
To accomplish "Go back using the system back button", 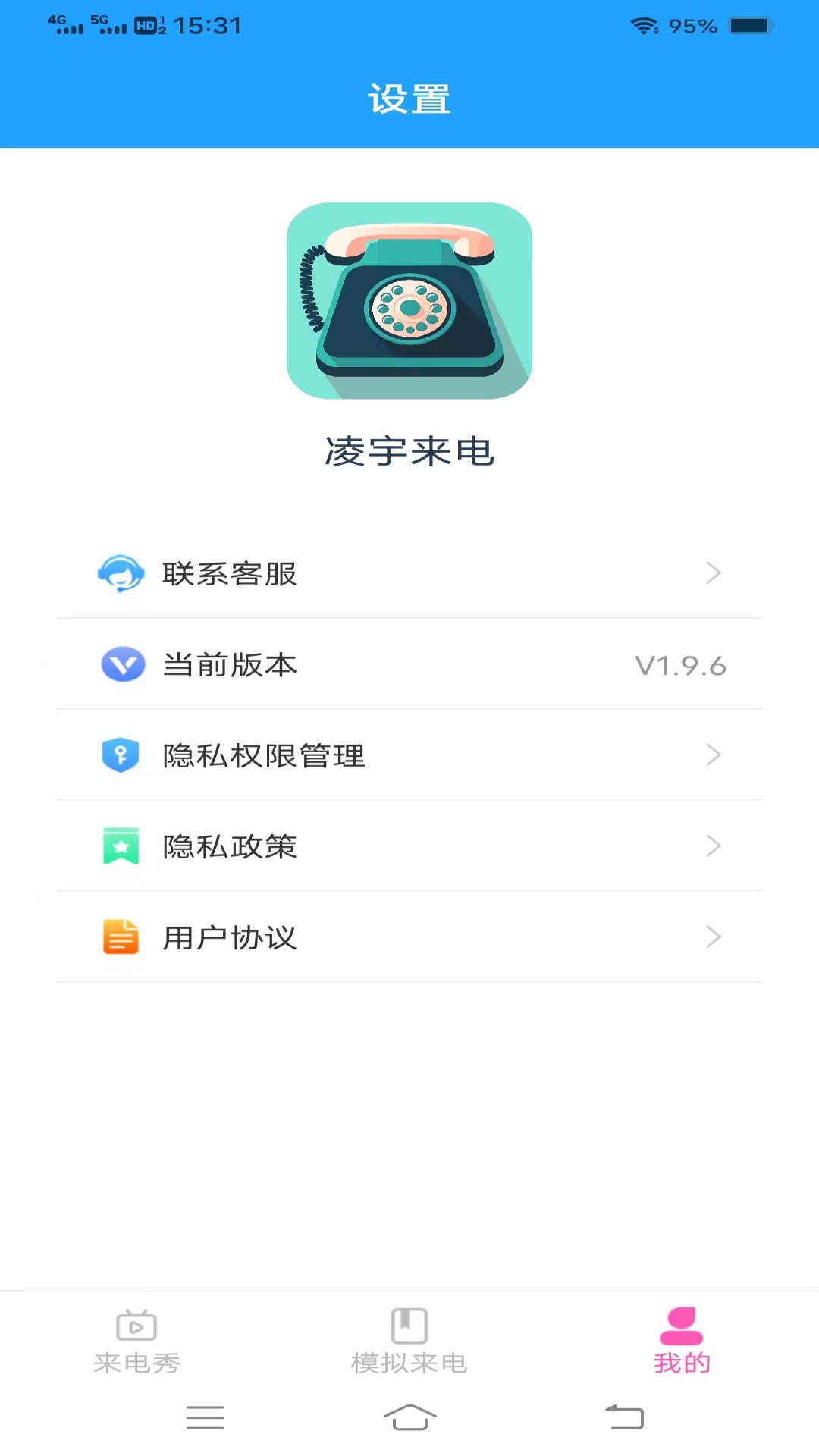I will point(624,1417).
